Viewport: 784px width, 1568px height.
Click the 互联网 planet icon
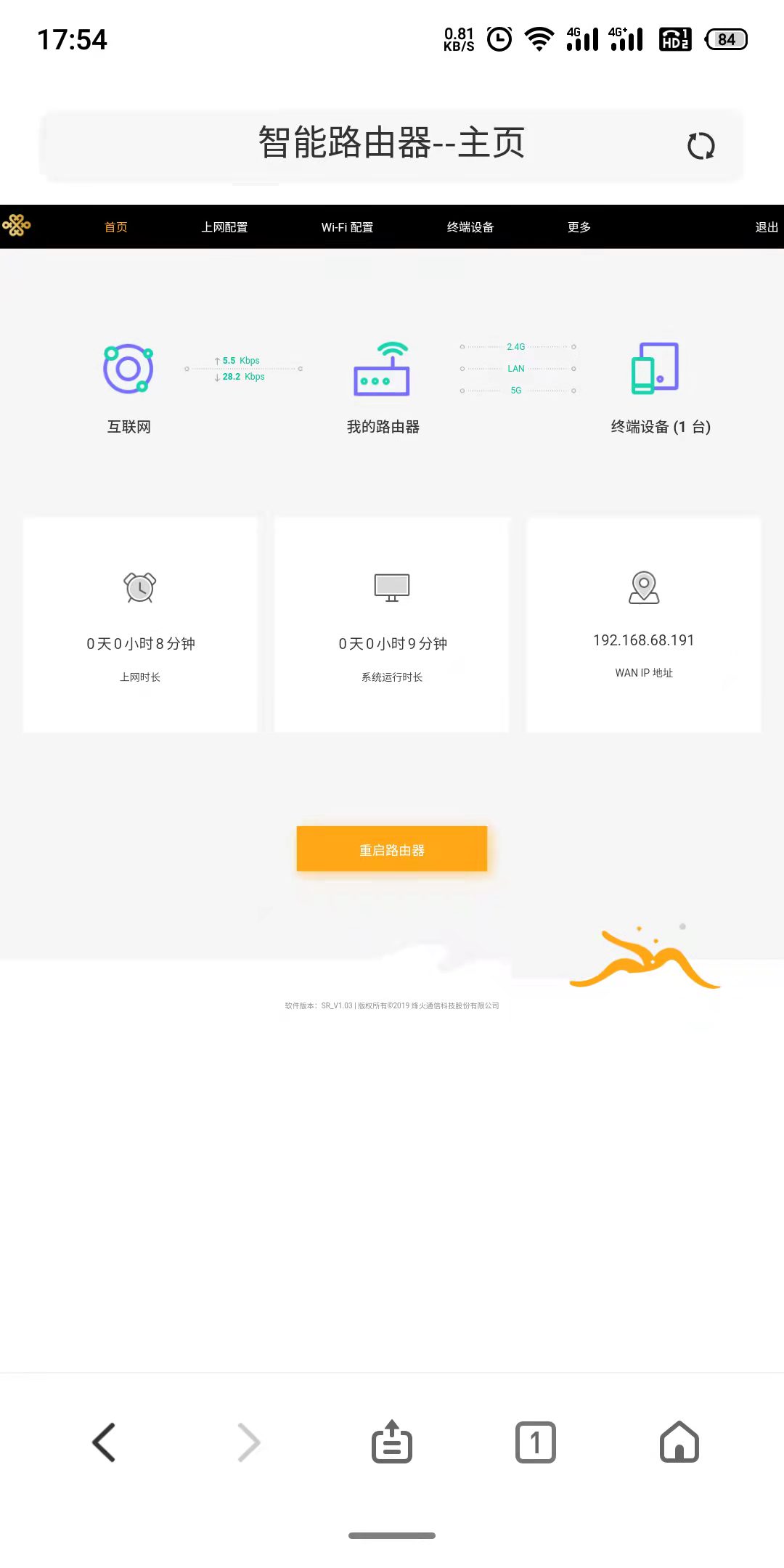click(128, 369)
